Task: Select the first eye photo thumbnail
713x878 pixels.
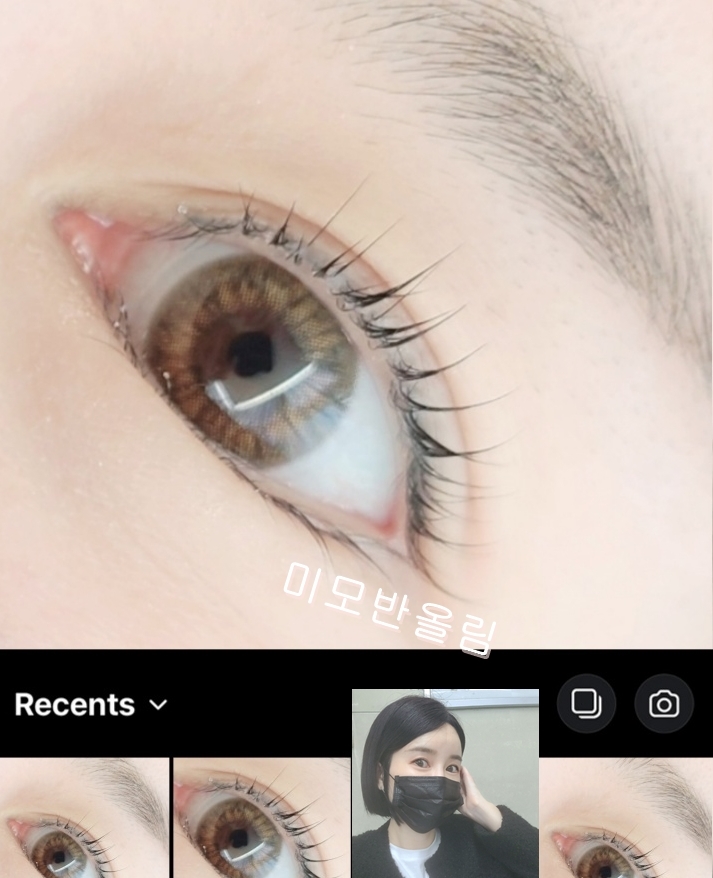Action: [x=84, y=818]
